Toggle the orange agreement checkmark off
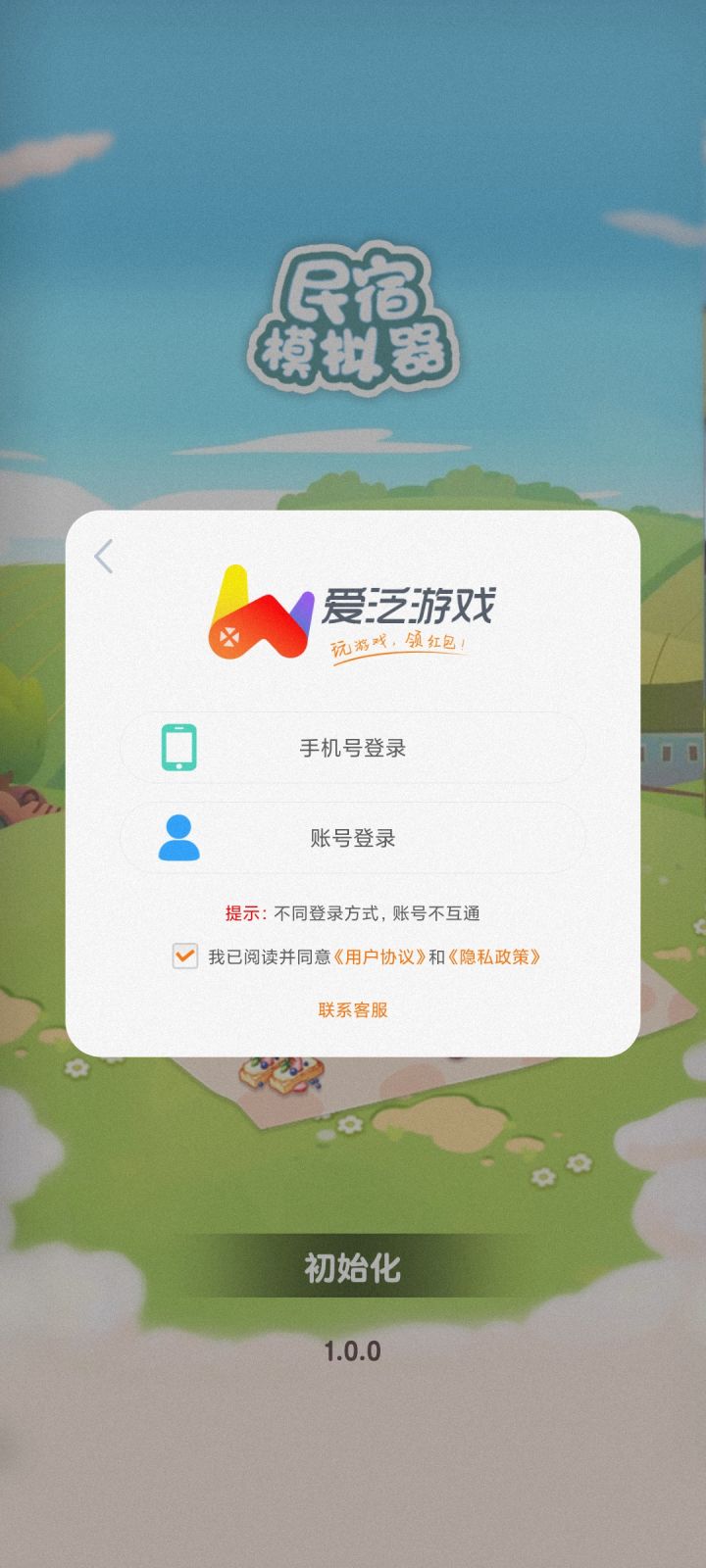 point(181,958)
